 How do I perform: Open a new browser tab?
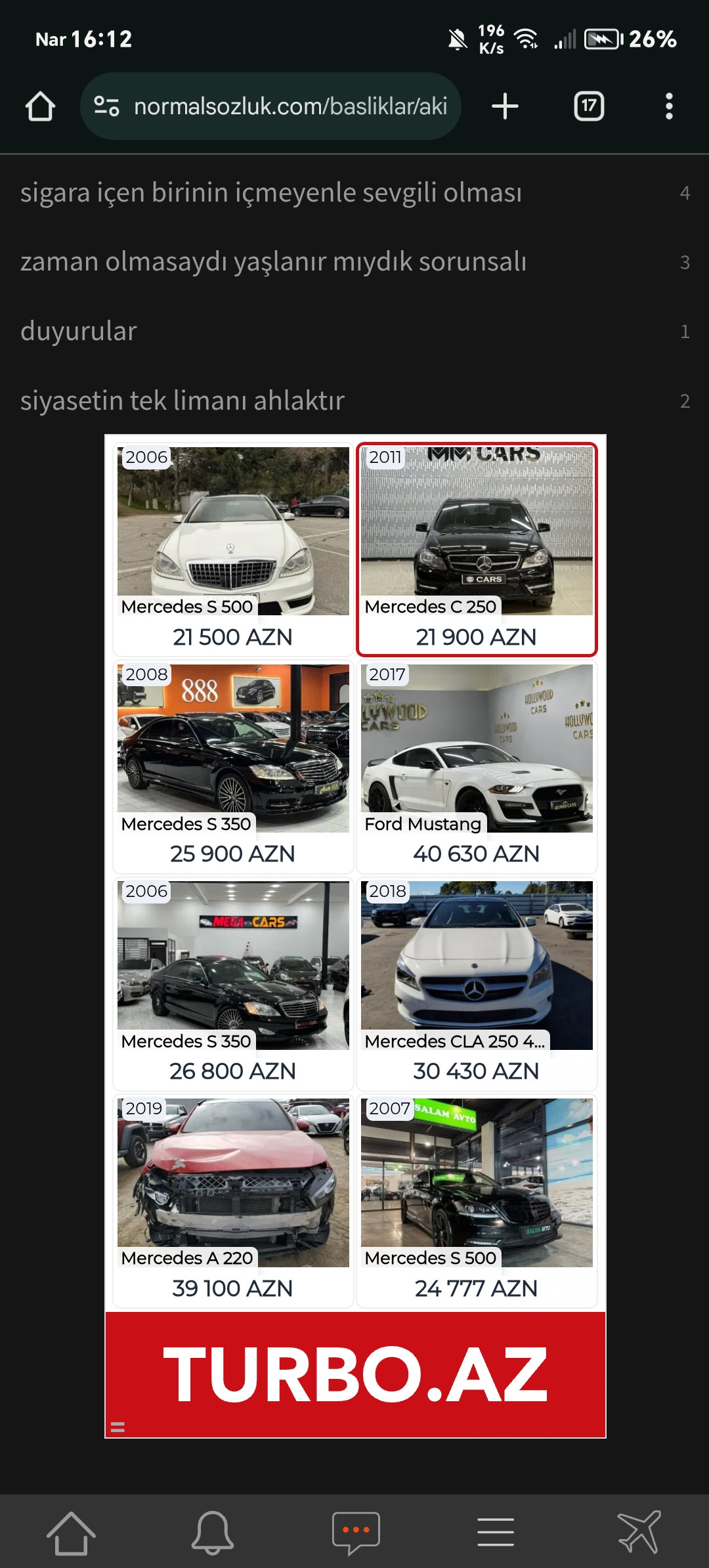pyautogui.click(x=505, y=106)
